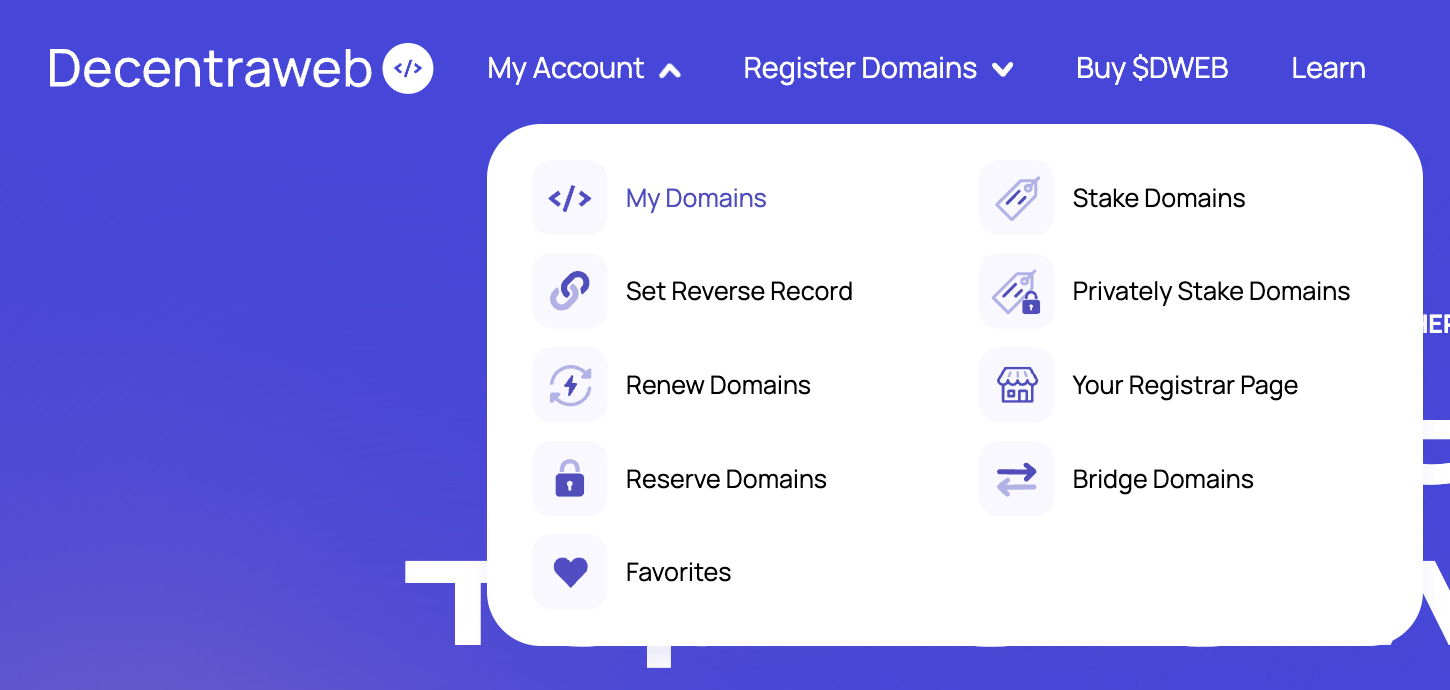This screenshot has width=1450, height=690.
Task: Open the Decentraweb home logo link
Action: (x=240, y=69)
